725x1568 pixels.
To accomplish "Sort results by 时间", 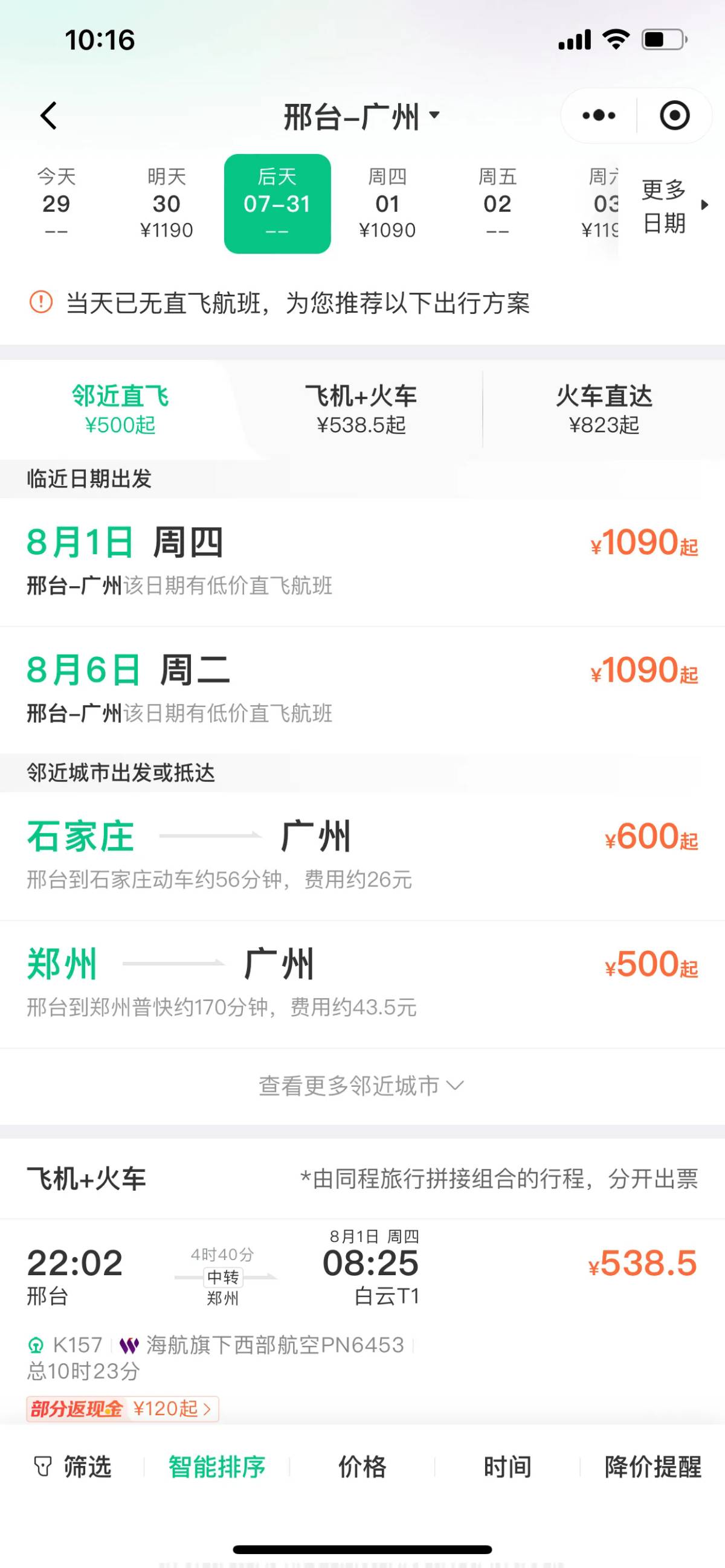I will 507,1467.
